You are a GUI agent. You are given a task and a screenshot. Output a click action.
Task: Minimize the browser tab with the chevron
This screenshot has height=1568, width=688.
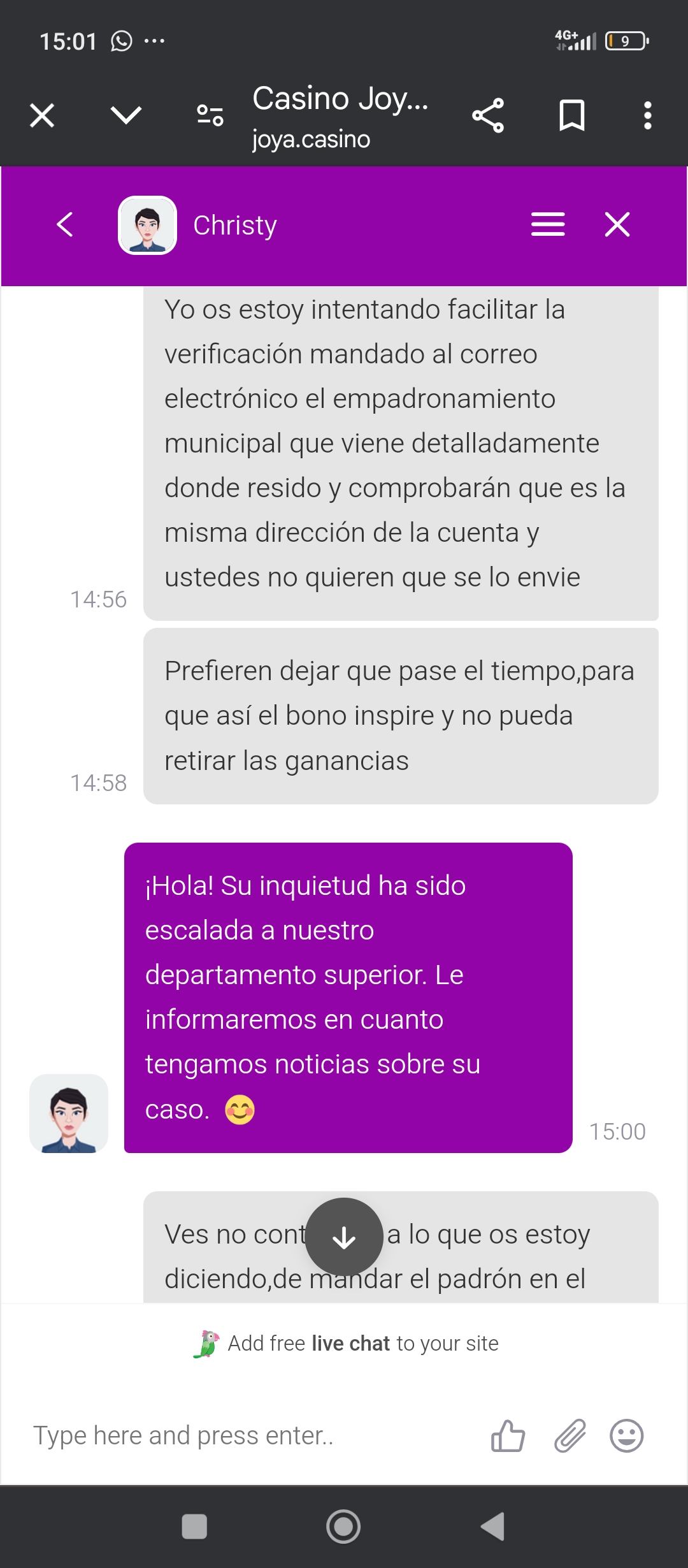[x=125, y=115]
